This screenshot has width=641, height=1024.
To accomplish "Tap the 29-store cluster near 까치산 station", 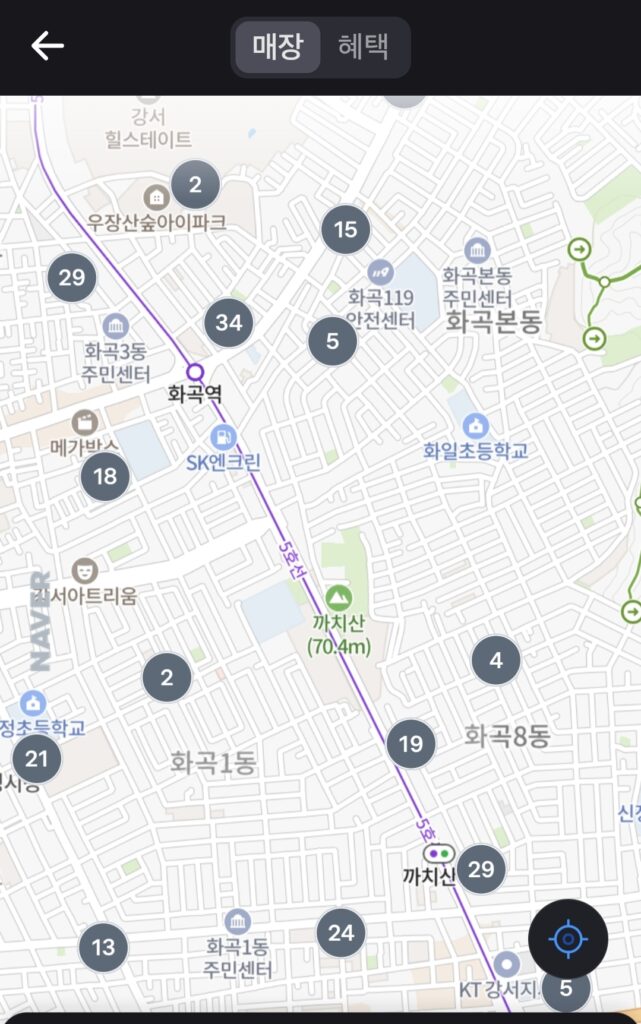I will tap(481, 869).
